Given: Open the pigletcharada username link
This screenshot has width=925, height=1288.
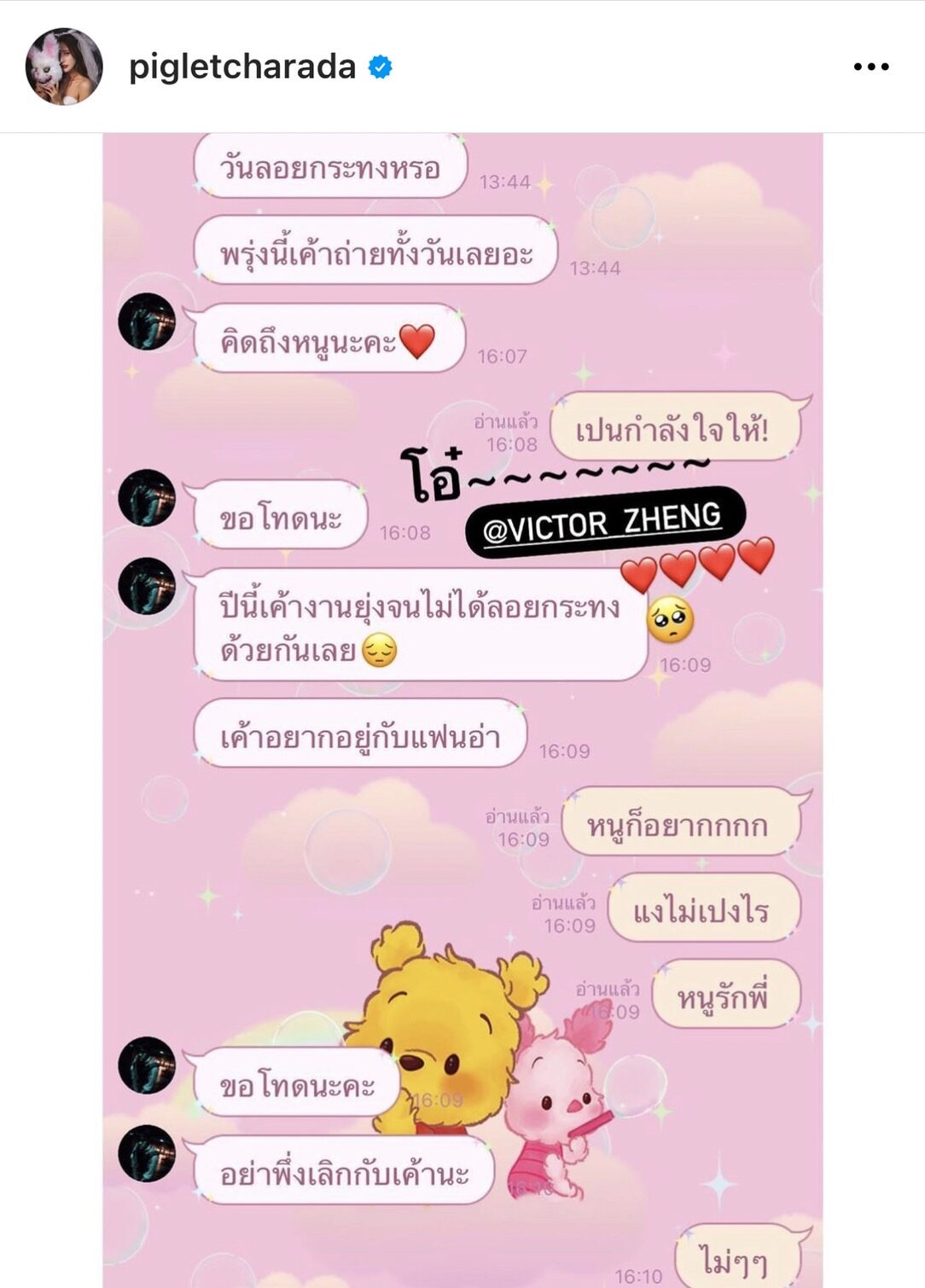Looking at the screenshot, I should click(242, 67).
